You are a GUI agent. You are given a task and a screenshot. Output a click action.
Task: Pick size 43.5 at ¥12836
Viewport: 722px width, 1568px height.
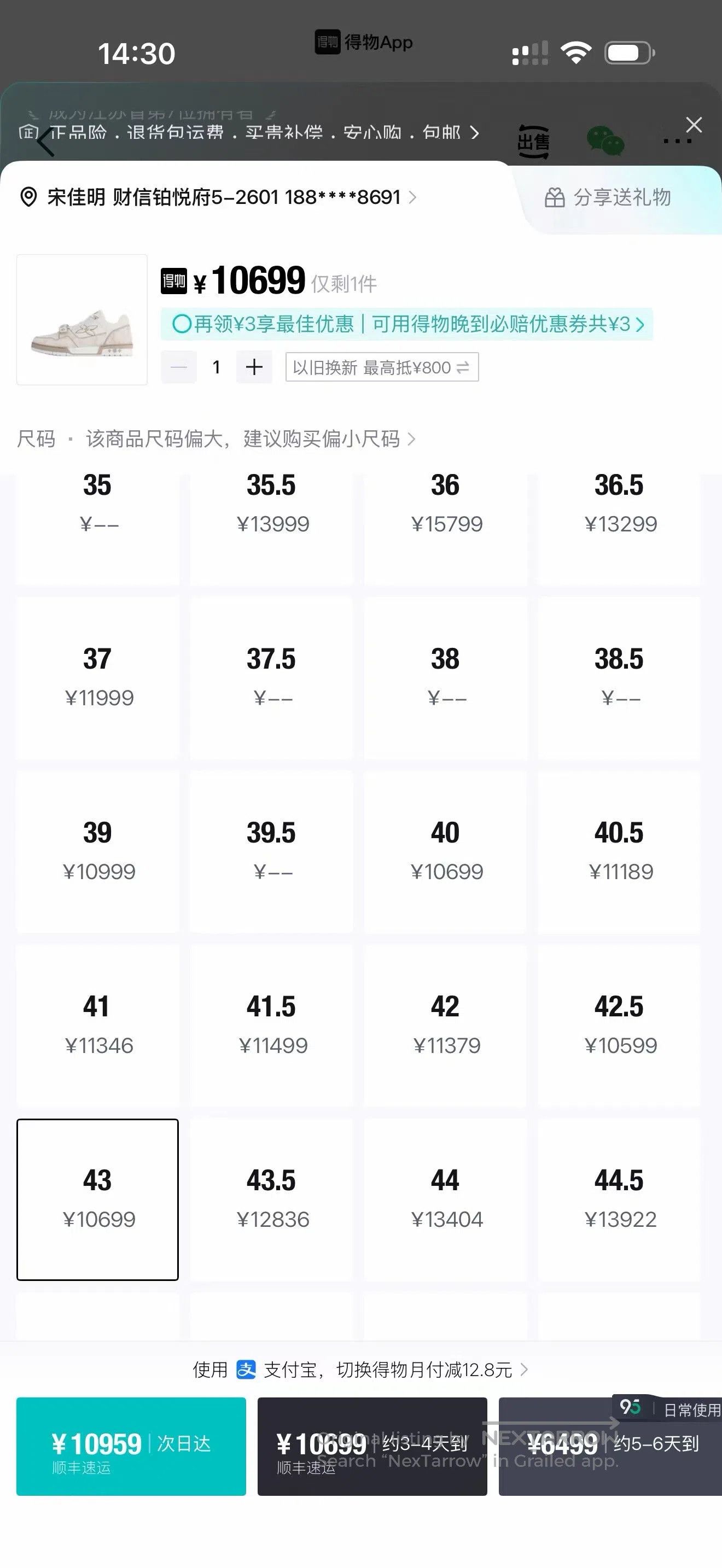(x=271, y=1200)
